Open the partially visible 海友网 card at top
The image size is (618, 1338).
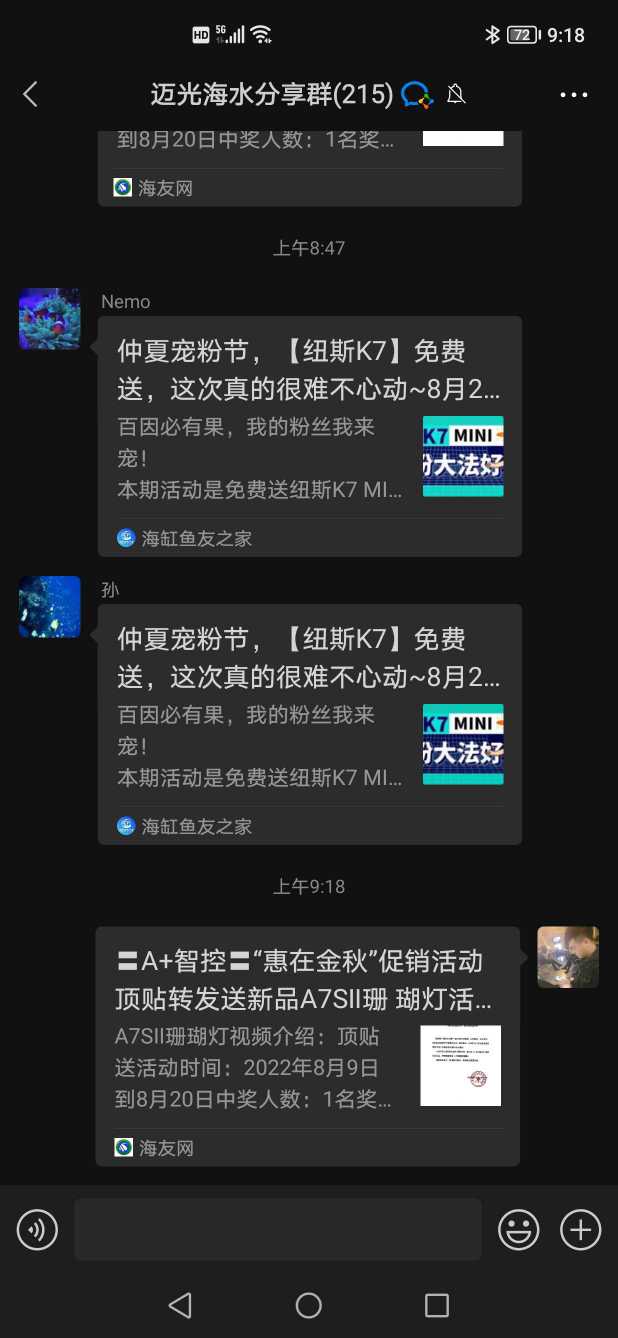(x=309, y=165)
